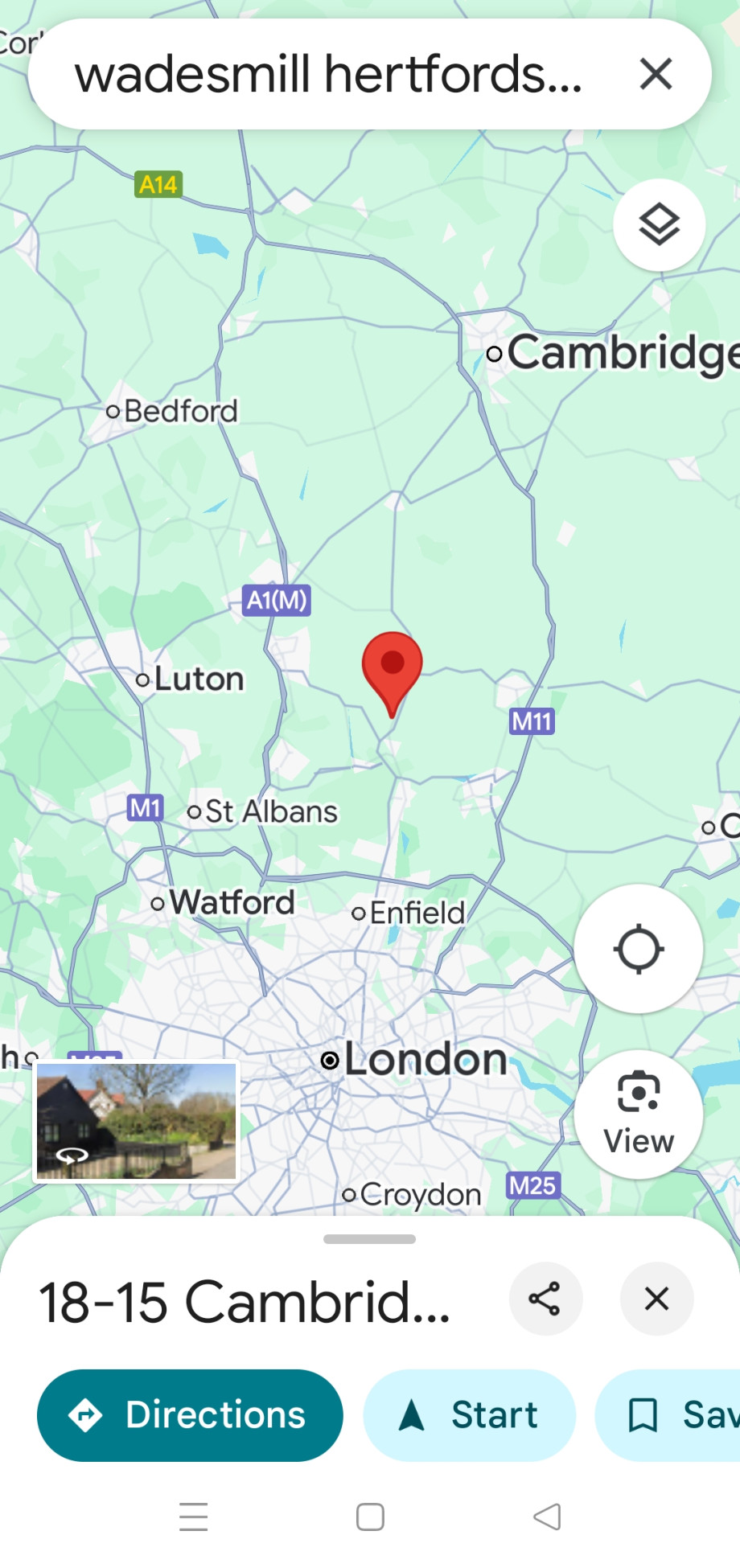740x1568 pixels.
Task: Clear the search query
Action: coord(656,75)
